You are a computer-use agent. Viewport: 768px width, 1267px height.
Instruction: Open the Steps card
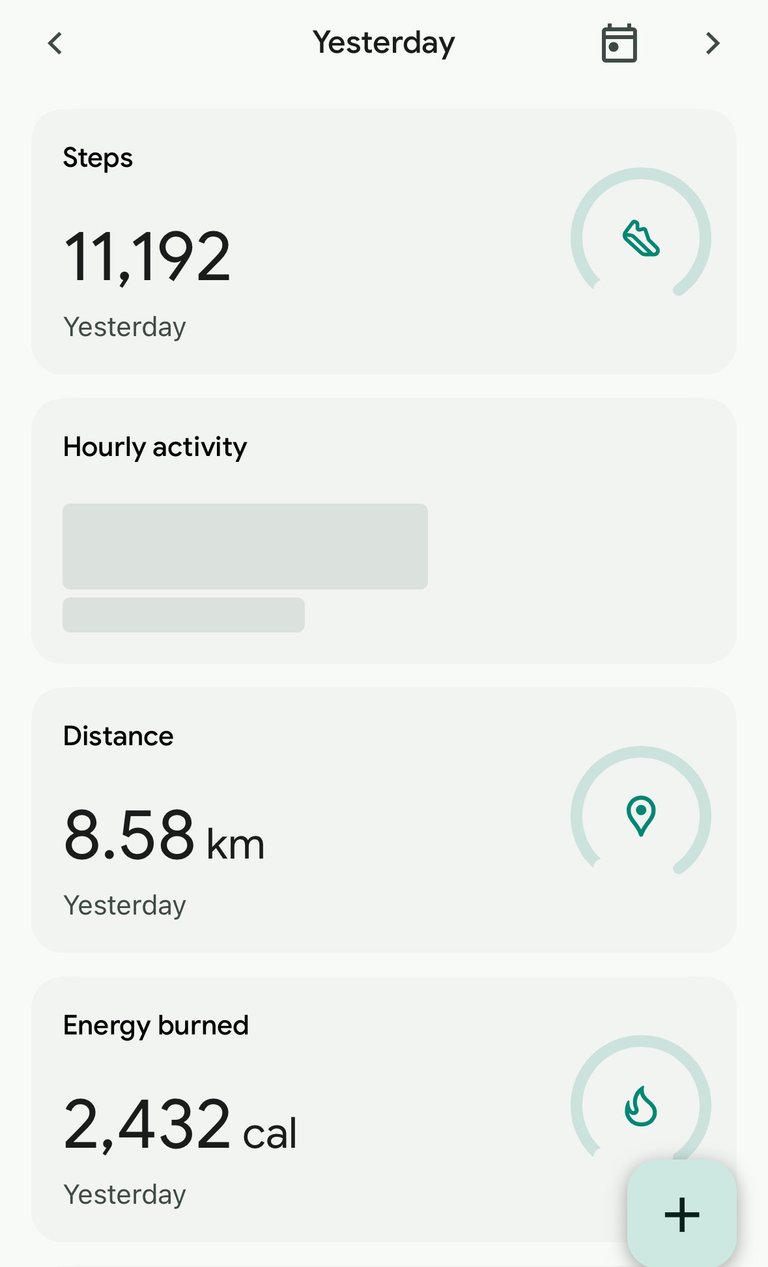pos(384,242)
